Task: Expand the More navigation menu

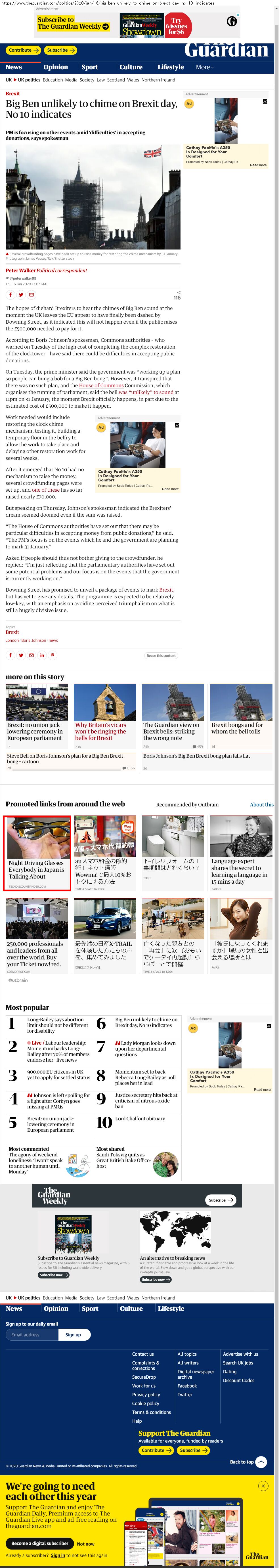Action: (205, 67)
